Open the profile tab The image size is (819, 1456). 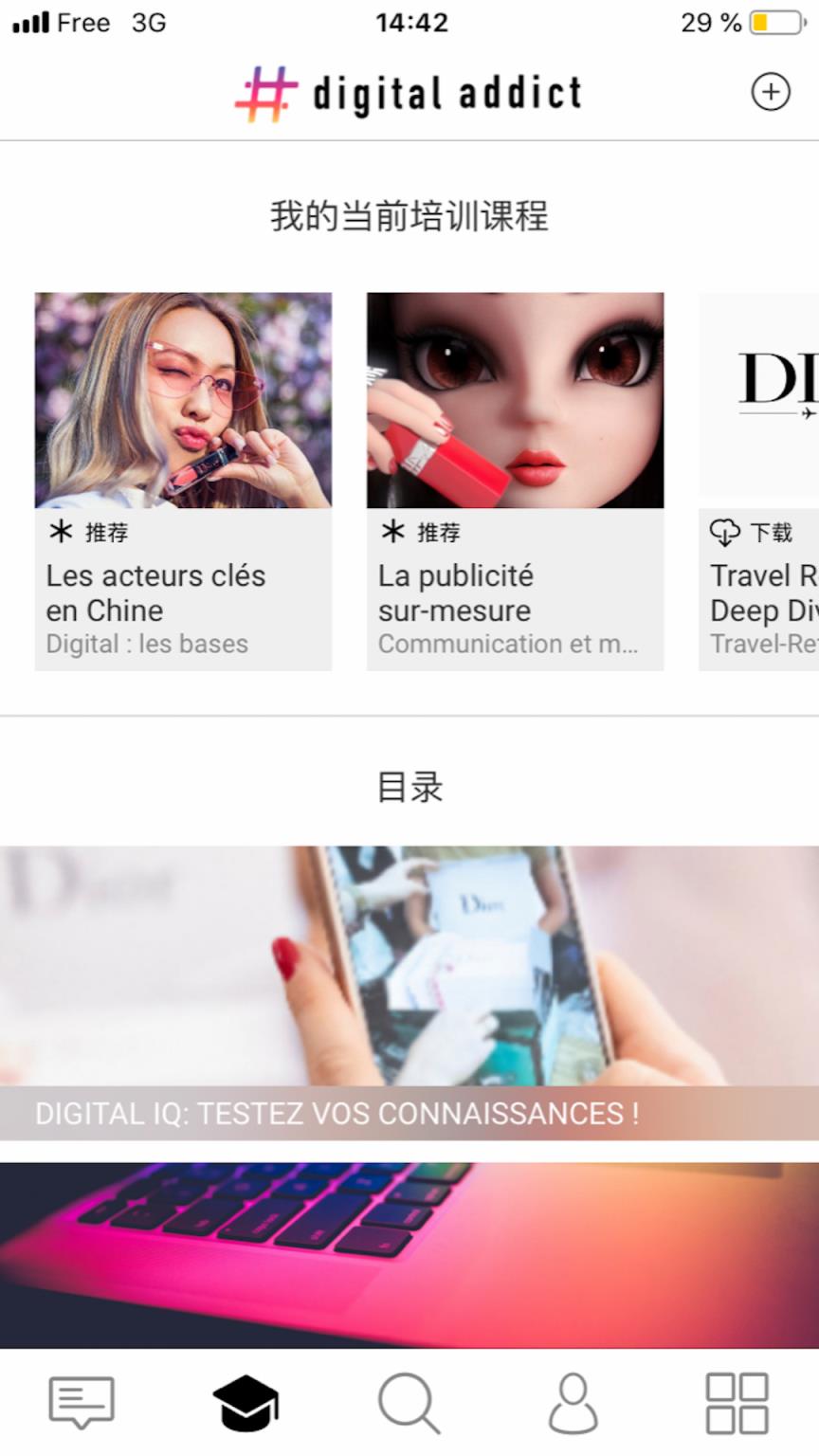573,1402
